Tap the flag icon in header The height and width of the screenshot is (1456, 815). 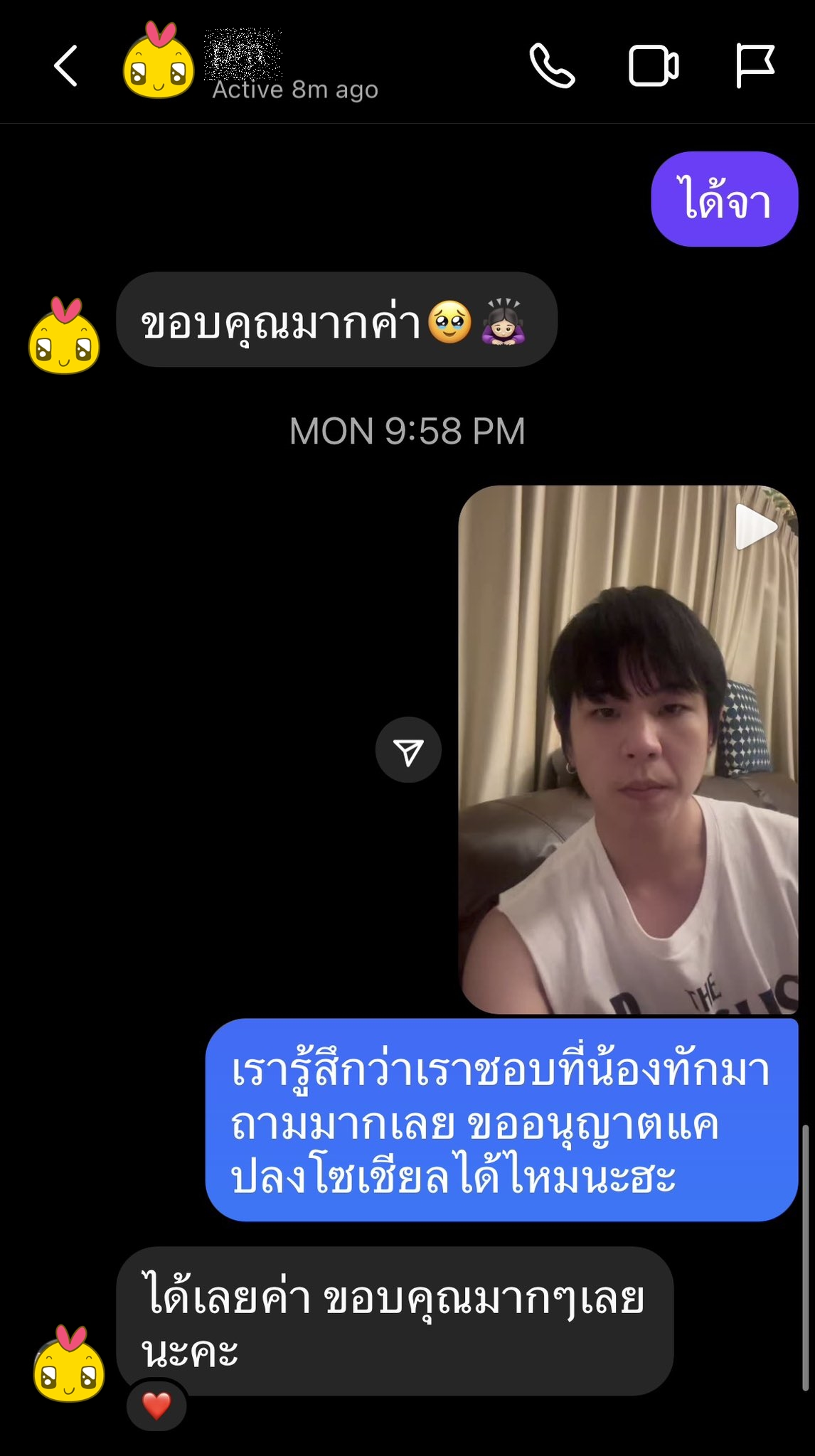coord(755,66)
